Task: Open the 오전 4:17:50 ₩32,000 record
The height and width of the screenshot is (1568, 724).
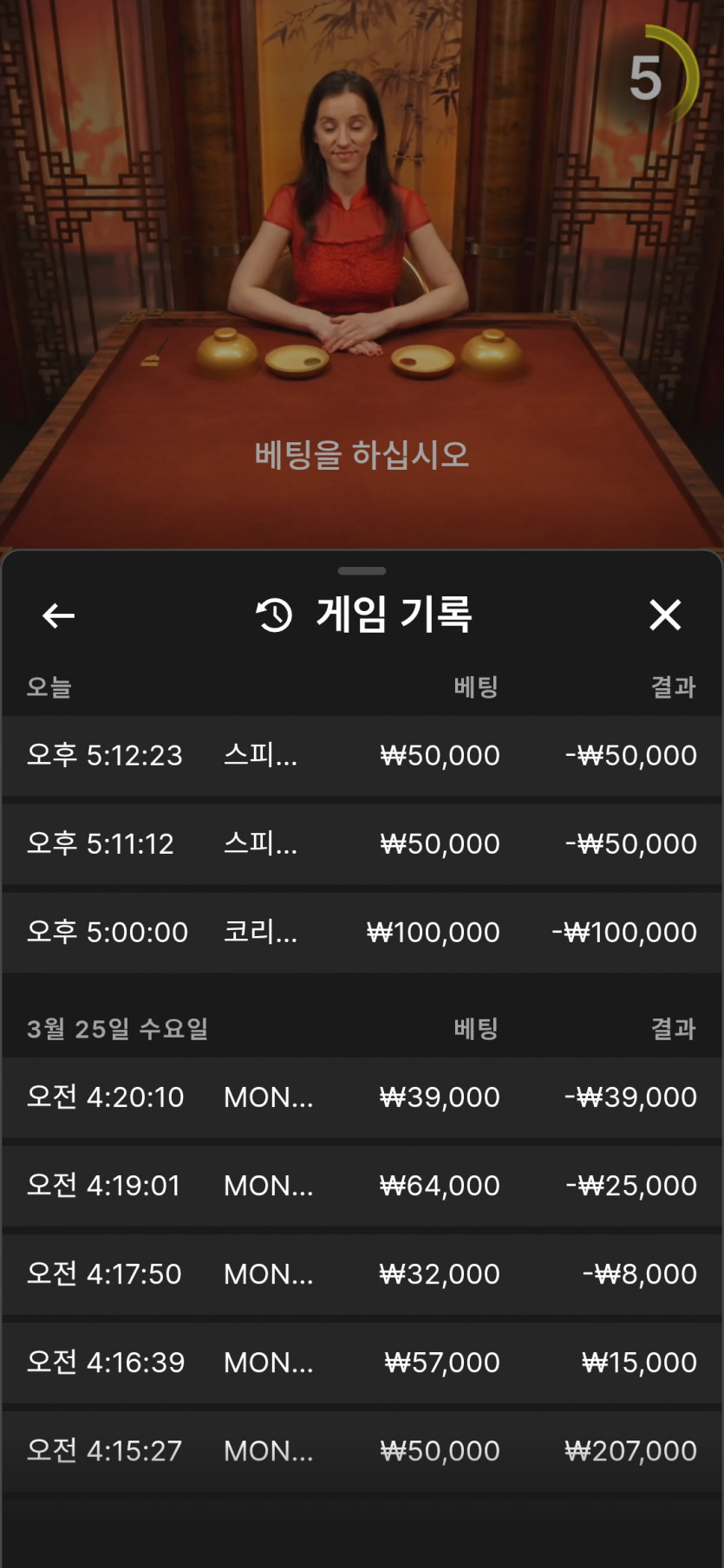Action: pos(362,1273)
